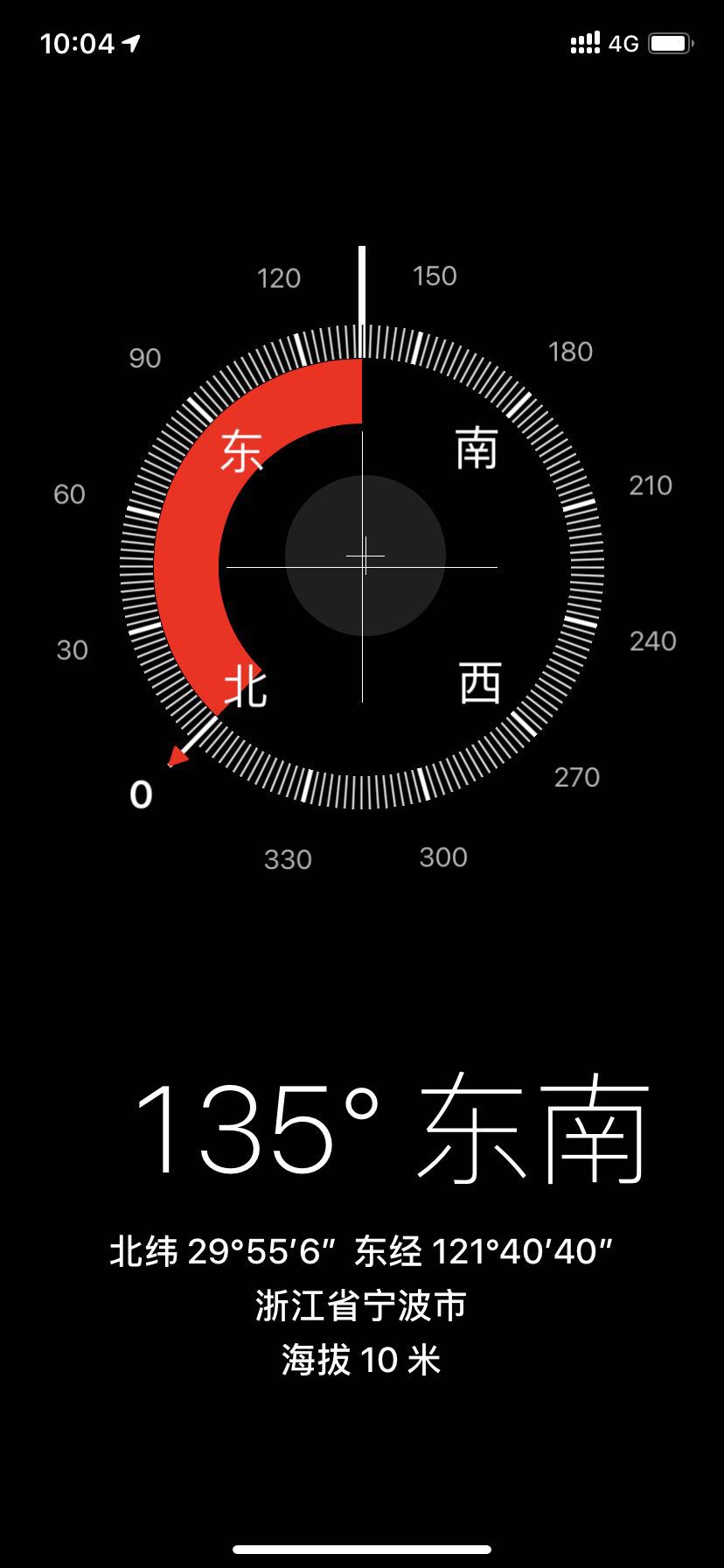Tap the compass dial to clear locked bearing
This screenshot has width=724, height=1568.
(362, 566)
